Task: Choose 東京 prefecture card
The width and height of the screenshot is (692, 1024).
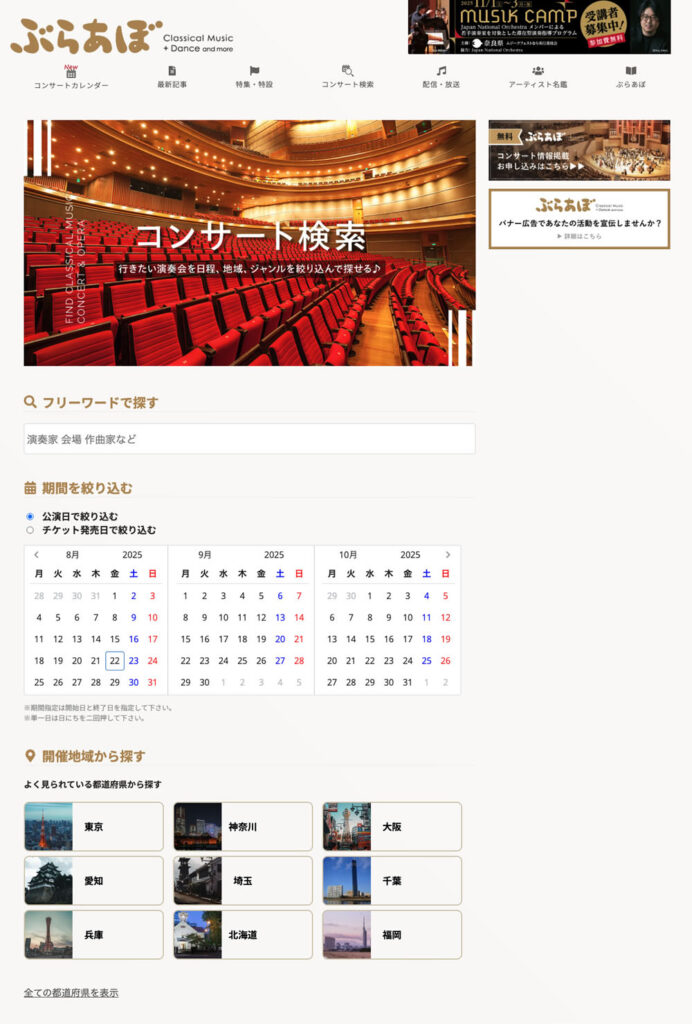Action: click(93, 827)
